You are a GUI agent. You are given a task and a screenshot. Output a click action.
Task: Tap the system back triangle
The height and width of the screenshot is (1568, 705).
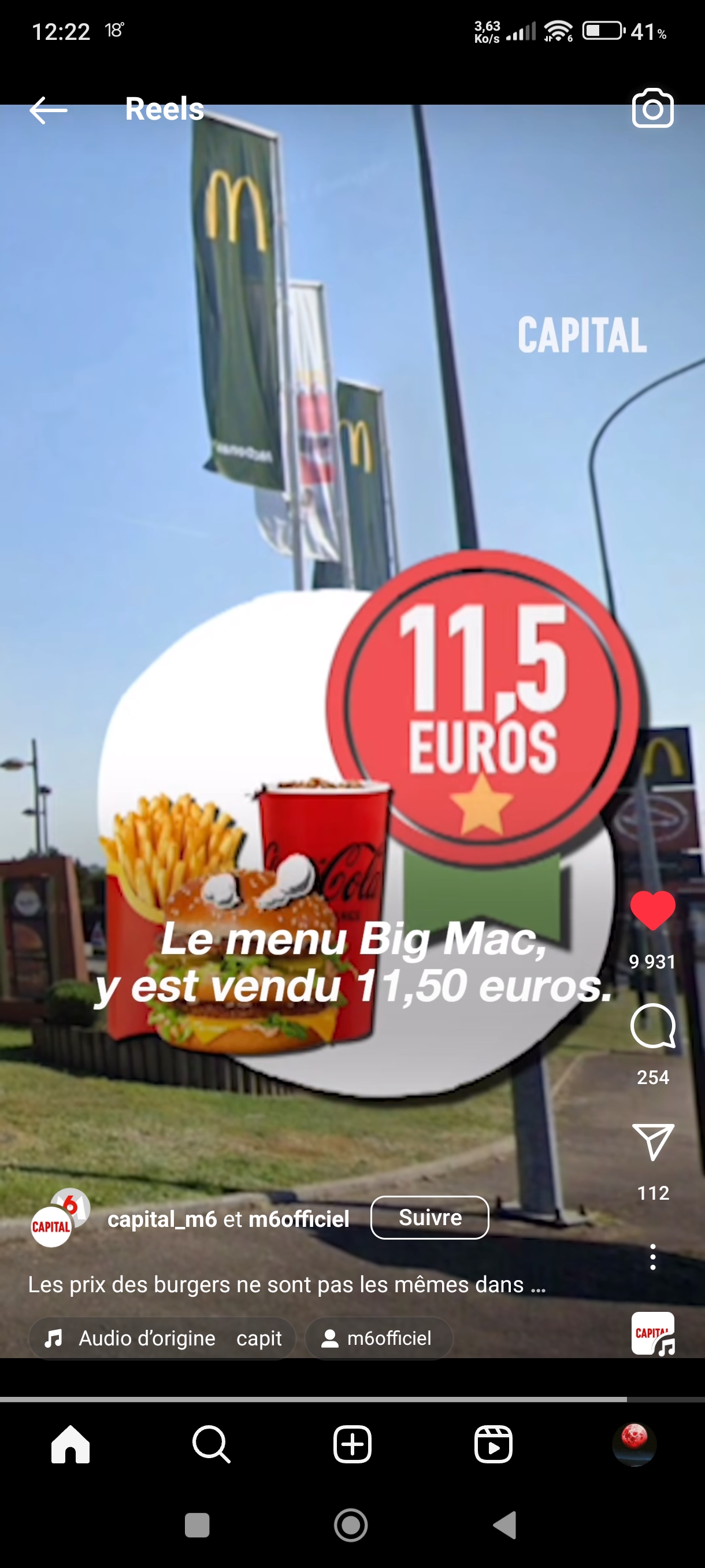tap(505, 1525)
